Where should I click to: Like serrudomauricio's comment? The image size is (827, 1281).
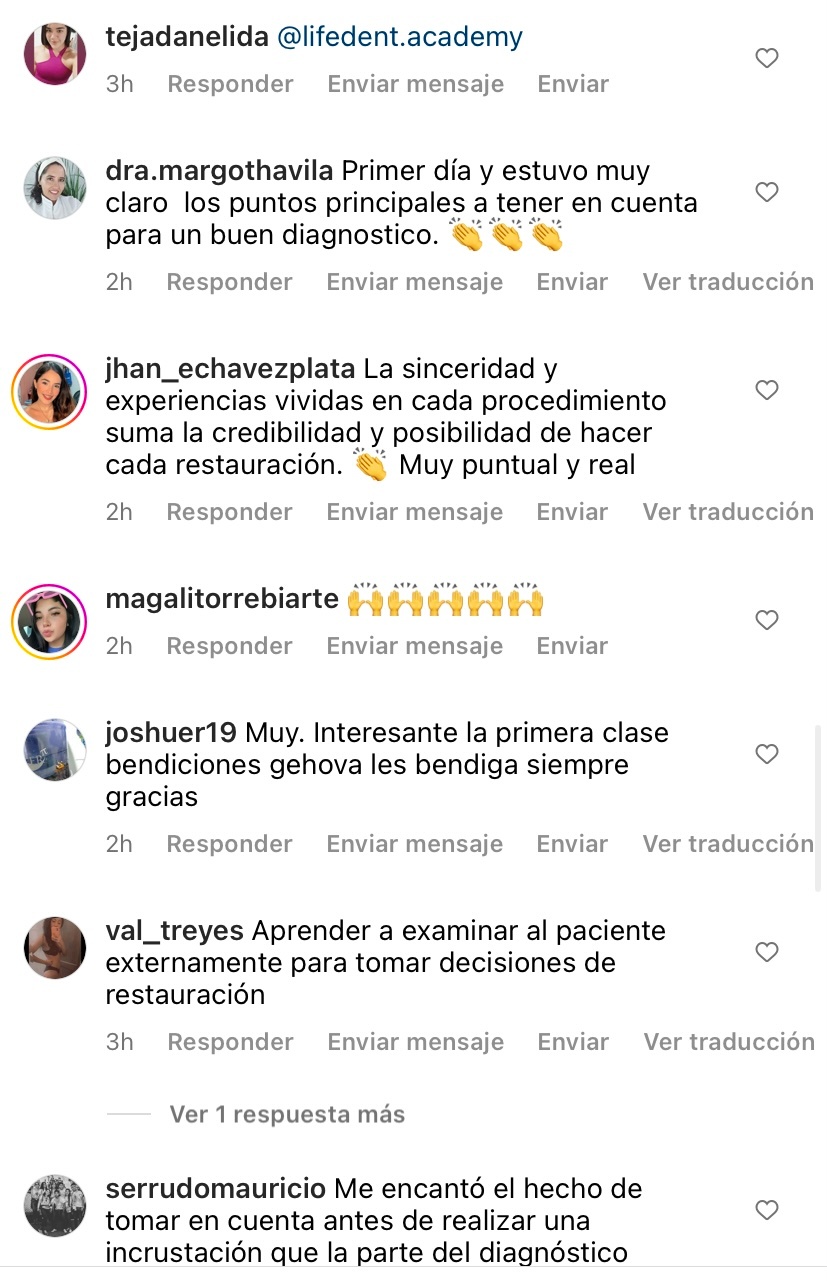click(x=766, y=1210)
